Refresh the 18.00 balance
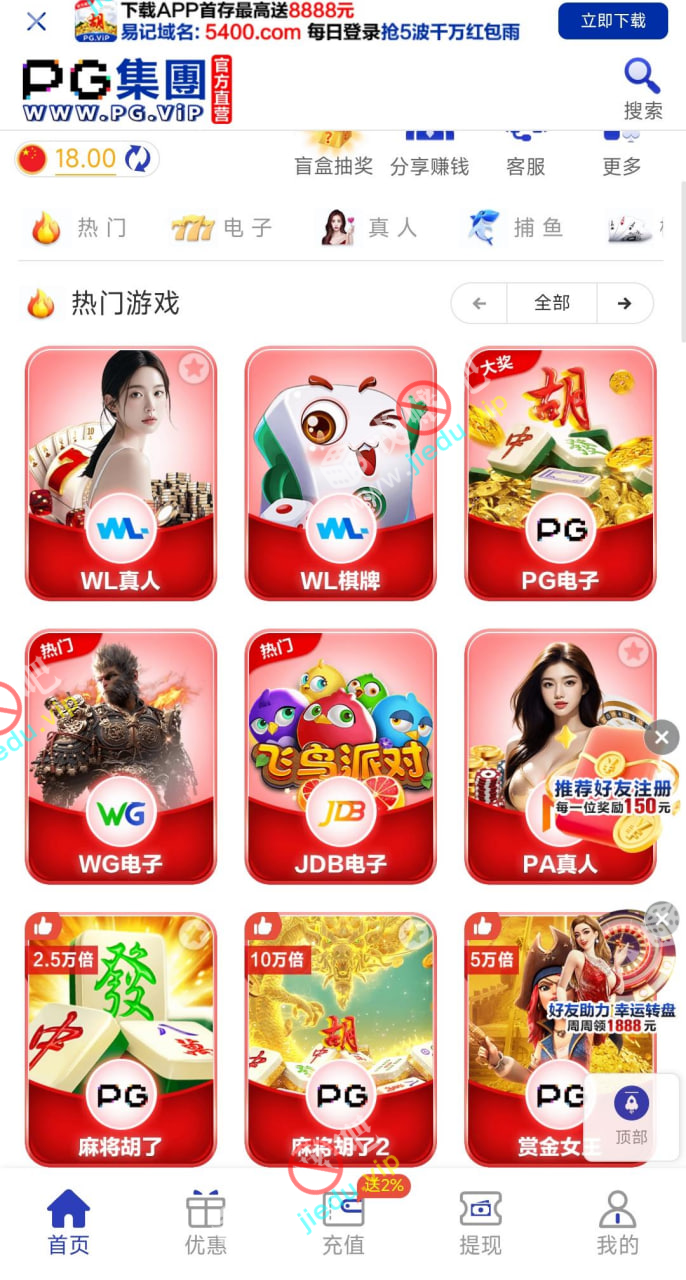This screenshot has width=686, height=1280. click(137, 159)
